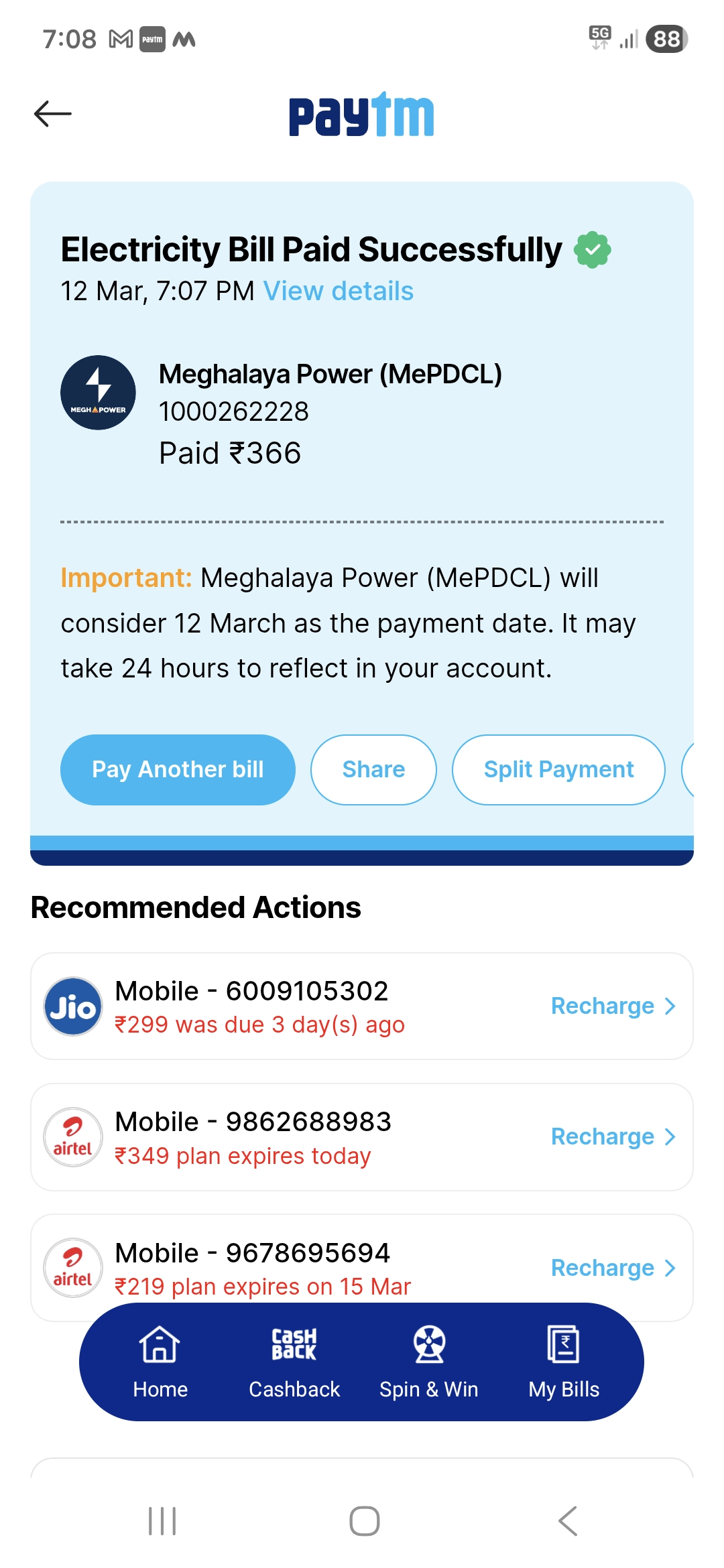Switch to Spin & Win tab

[x=428, y=1362]
